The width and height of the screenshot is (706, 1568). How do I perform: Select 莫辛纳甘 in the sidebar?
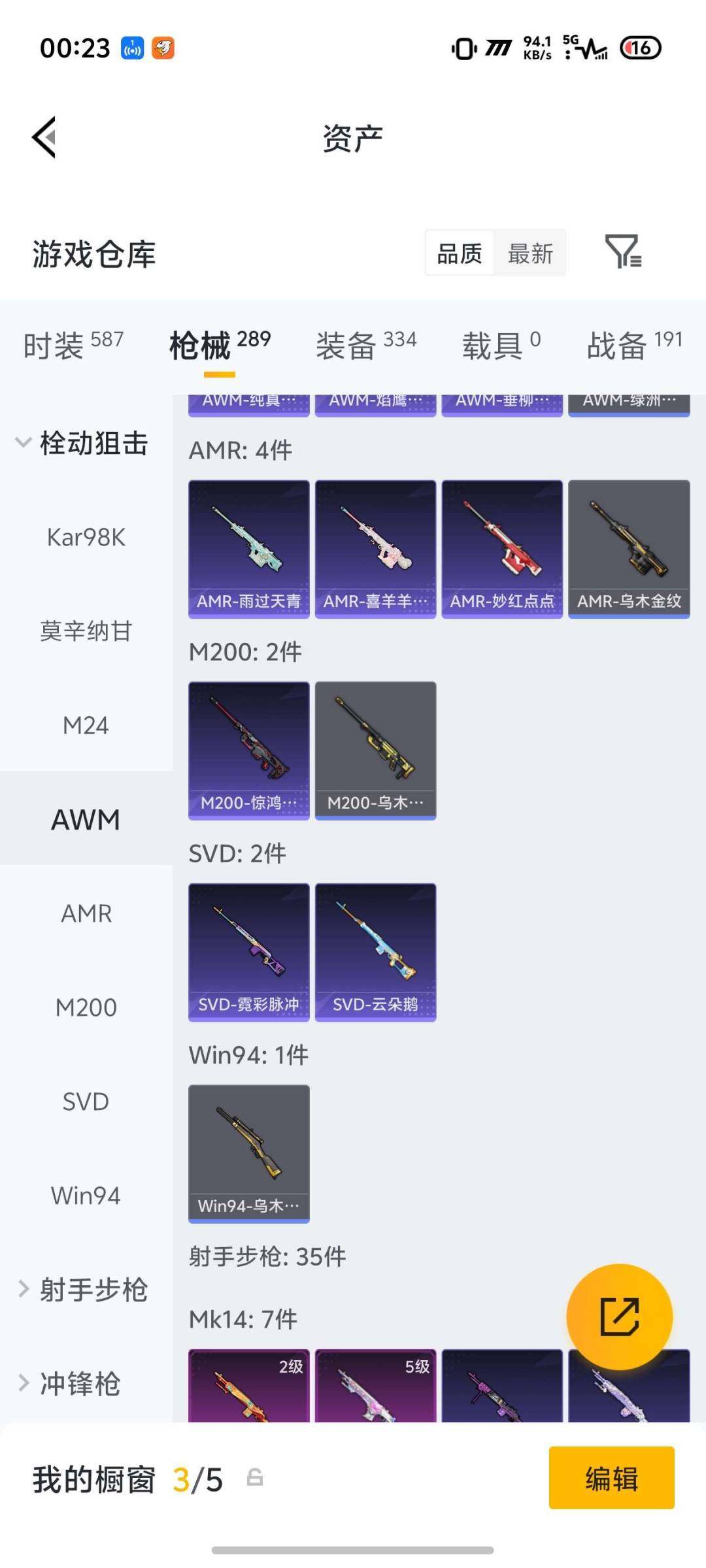[x=86, y=631]
